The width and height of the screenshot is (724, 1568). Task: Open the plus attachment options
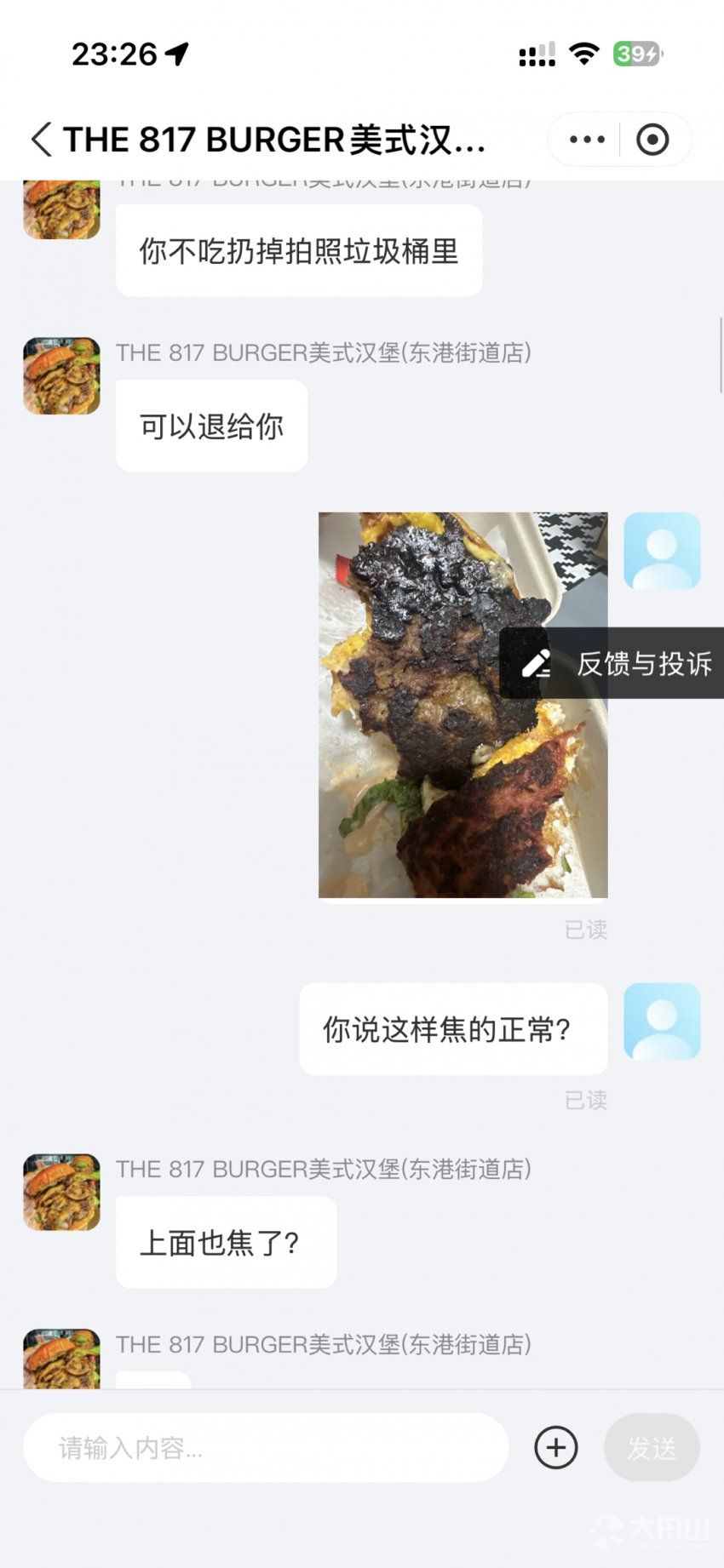coord(556,1447)
